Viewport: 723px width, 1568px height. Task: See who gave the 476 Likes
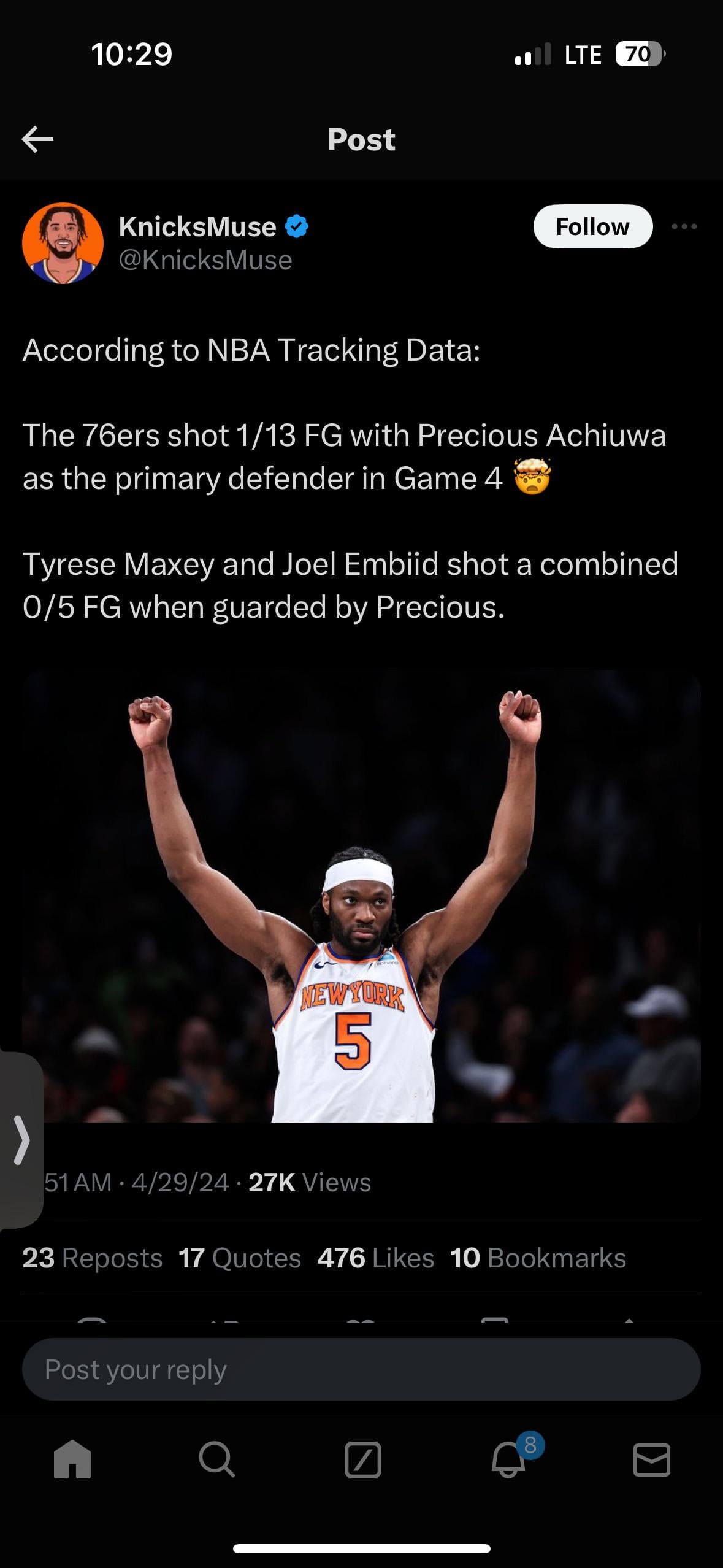[x=375, y=1258]
